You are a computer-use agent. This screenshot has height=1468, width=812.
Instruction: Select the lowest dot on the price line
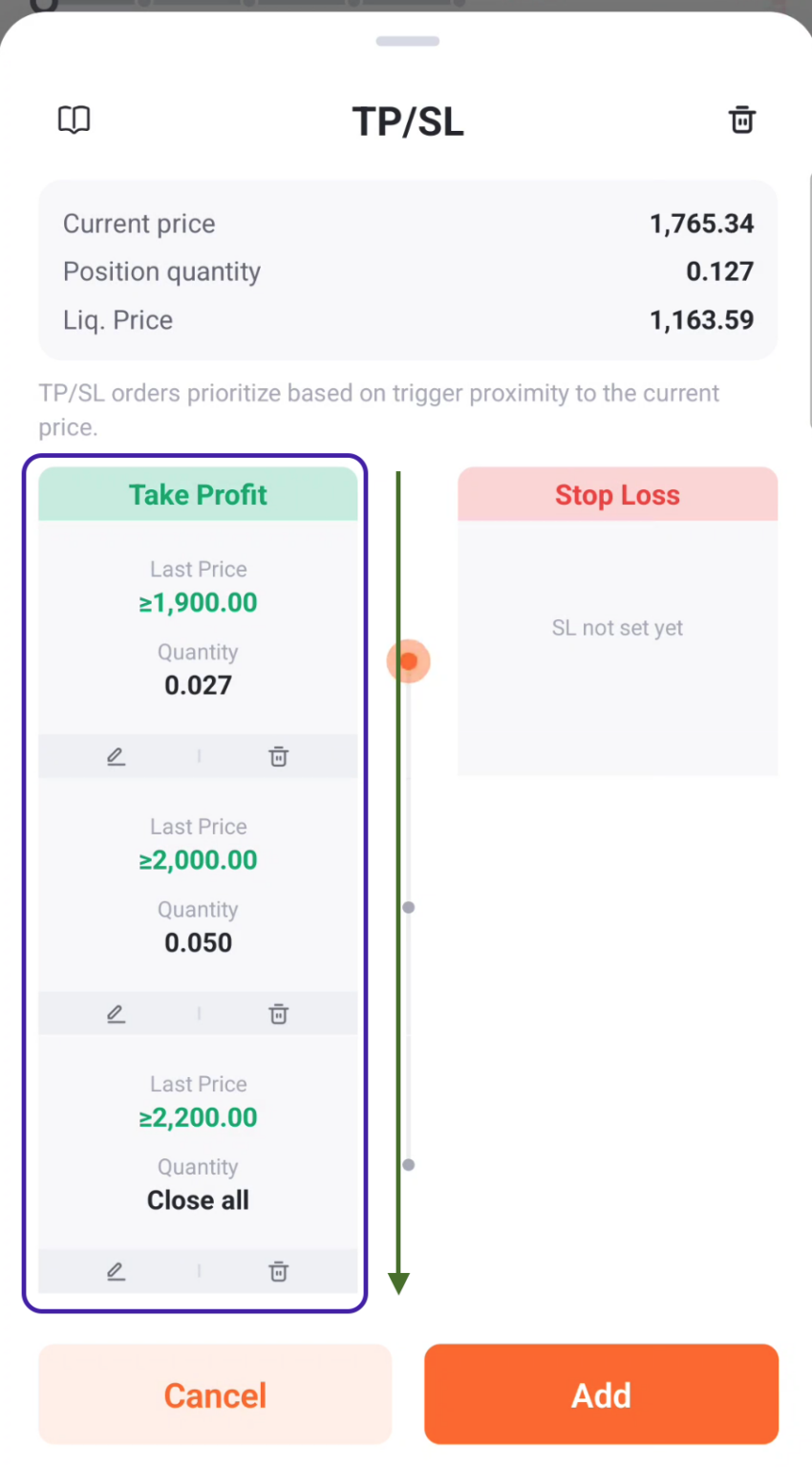click(x=408, y=1164)
